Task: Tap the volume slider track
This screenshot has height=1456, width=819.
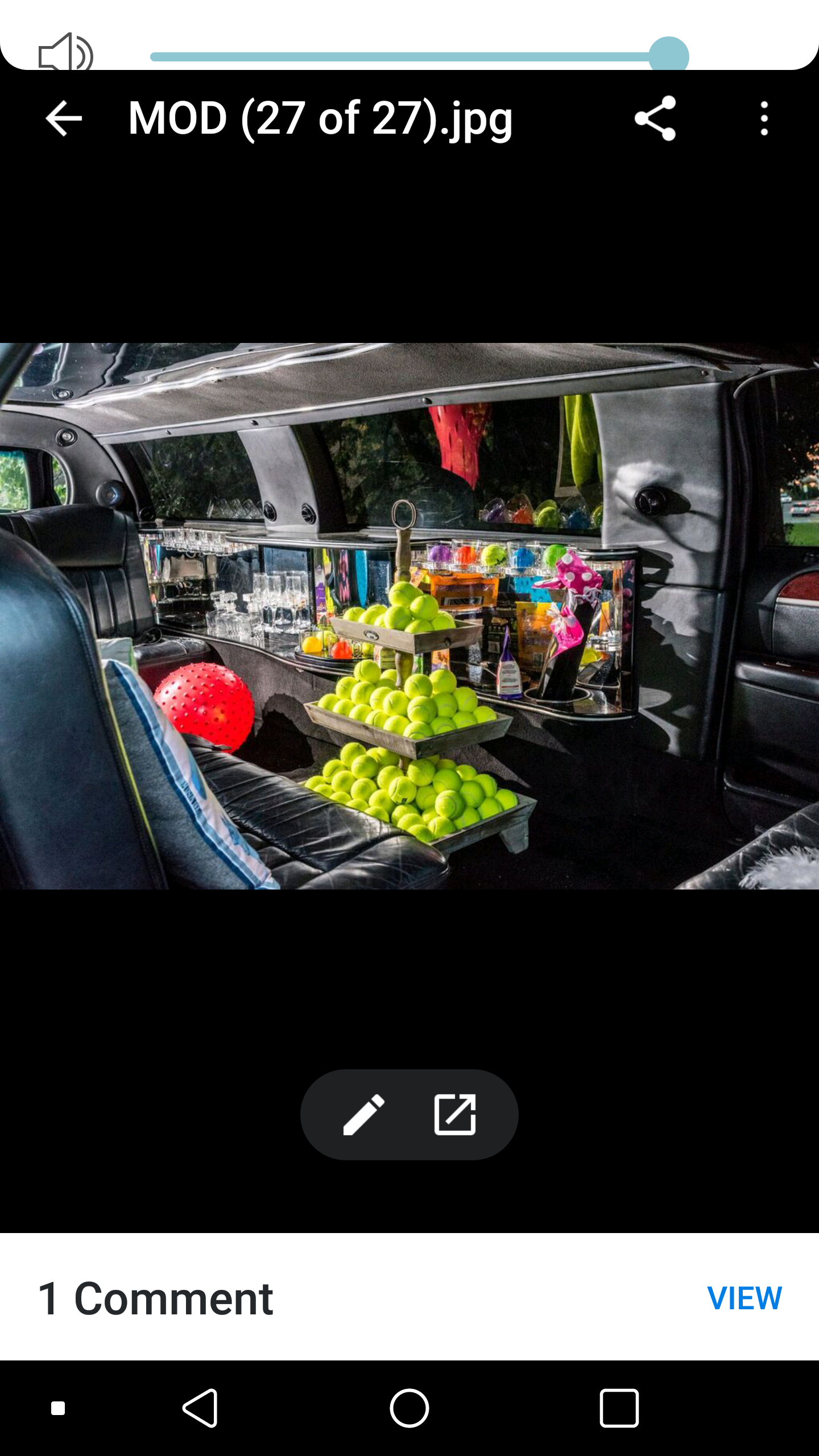Action: (398, 56)
